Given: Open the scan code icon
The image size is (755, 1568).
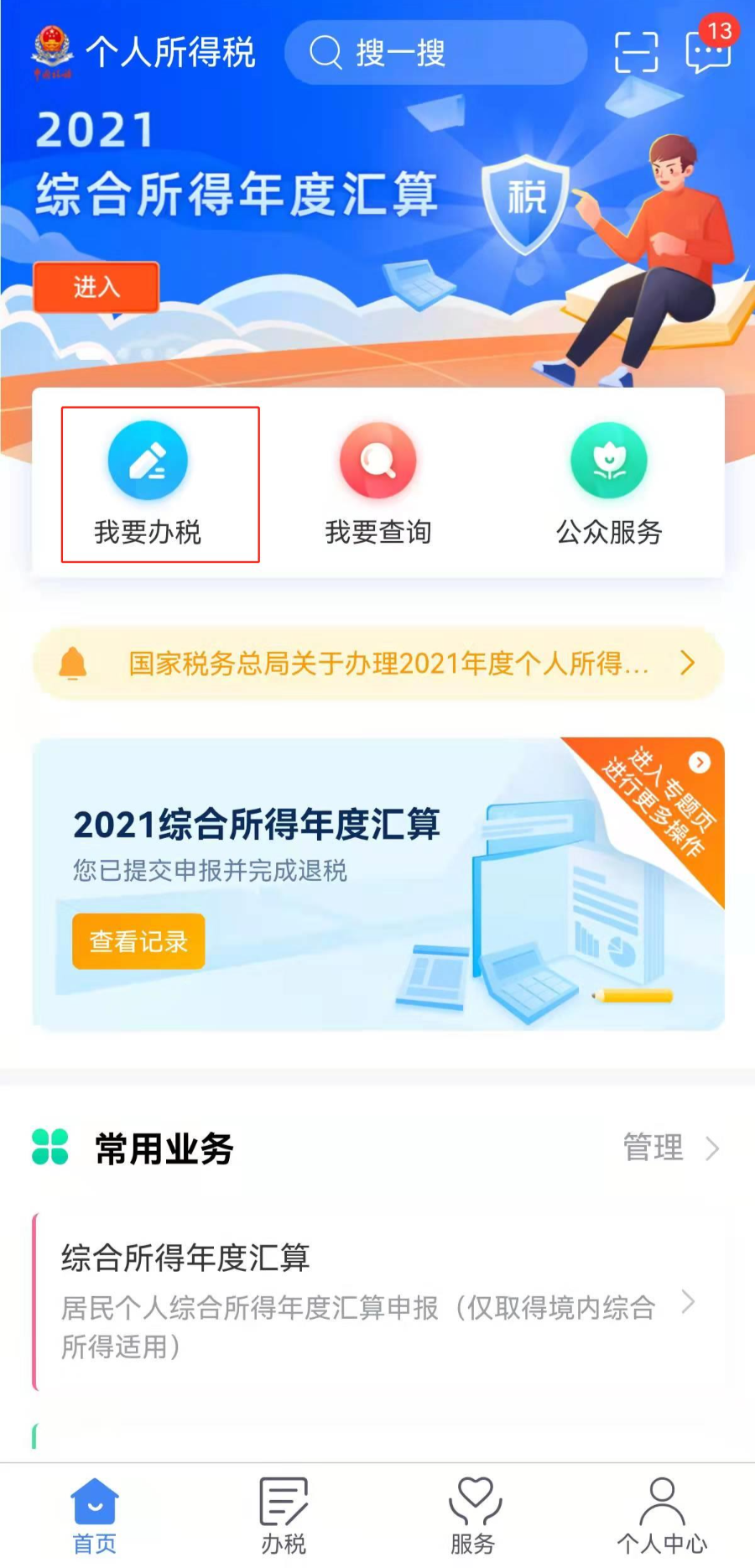Looking at the screenshot, I should pyautogui.click(x=636, y=52).
